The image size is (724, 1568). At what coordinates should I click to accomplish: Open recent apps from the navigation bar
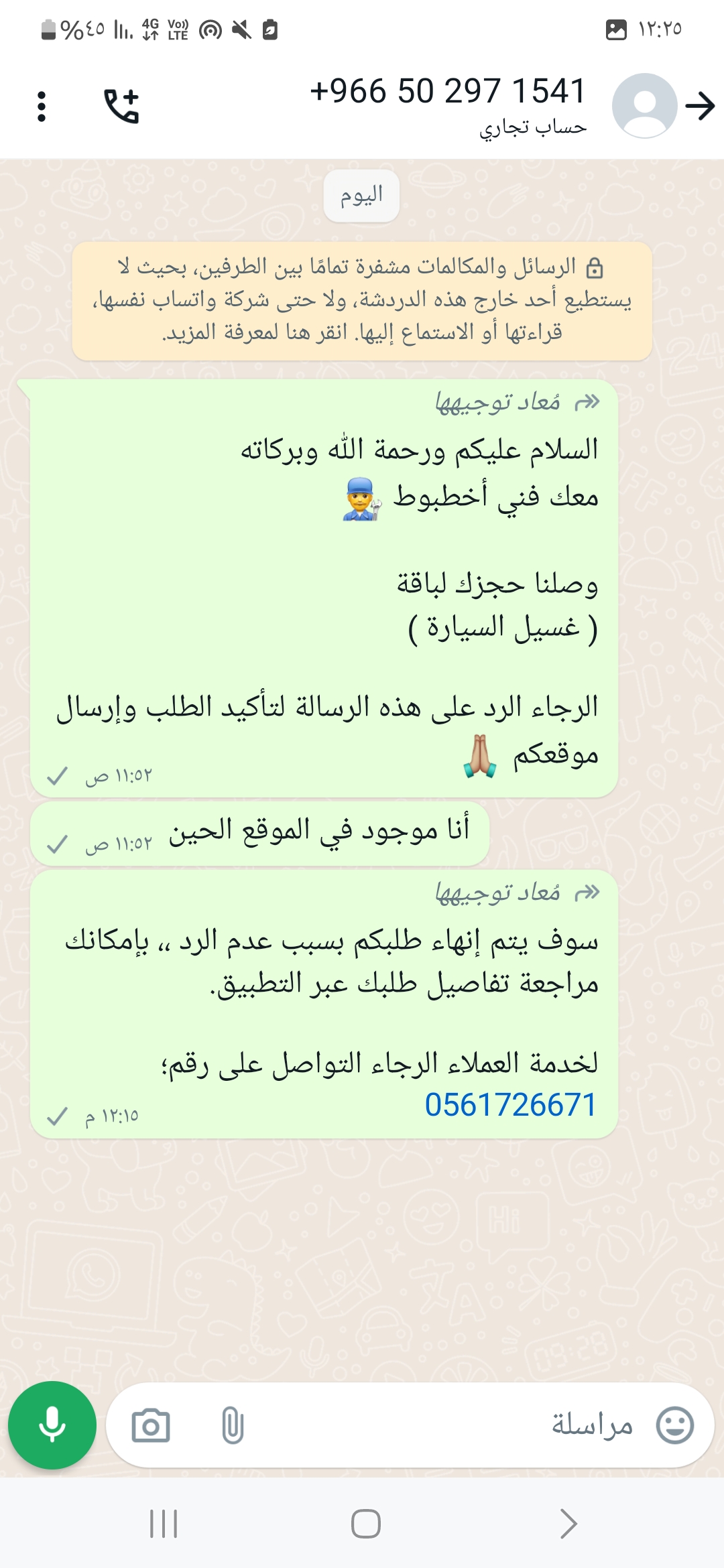[164, 1524]
